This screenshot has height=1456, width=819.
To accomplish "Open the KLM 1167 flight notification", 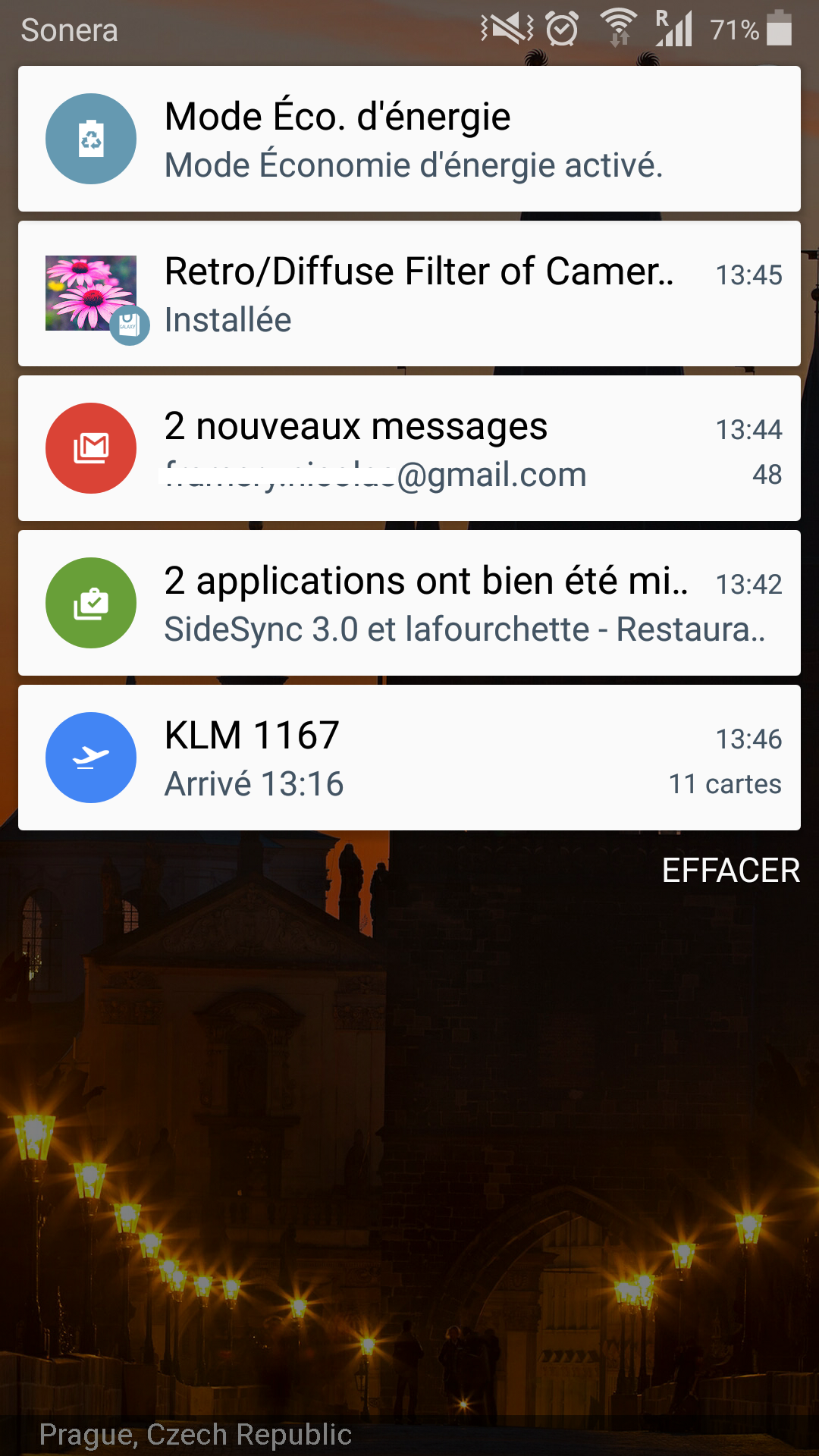I will [x=409, y=758].
